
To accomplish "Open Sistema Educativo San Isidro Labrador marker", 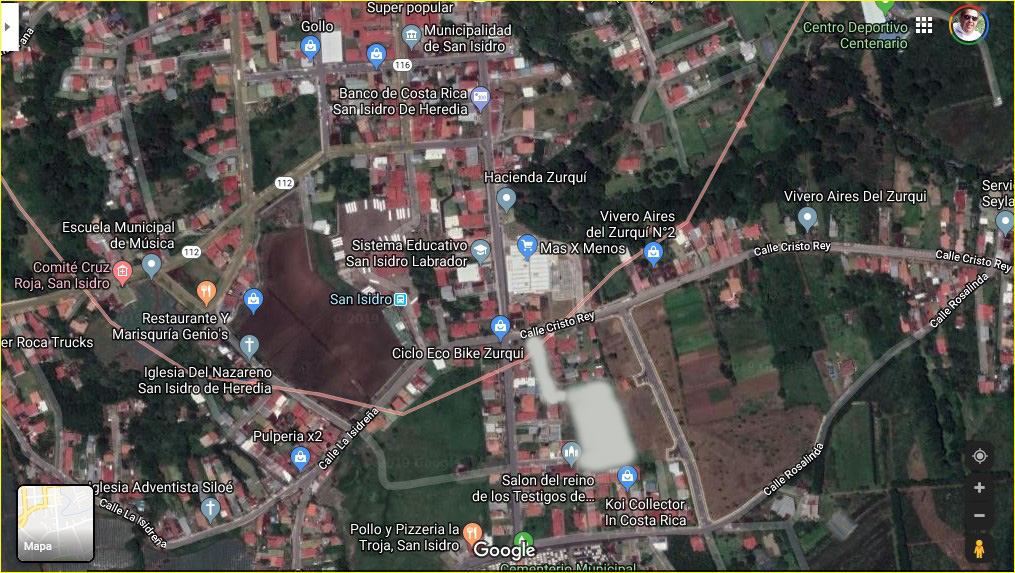I will 480,249.
